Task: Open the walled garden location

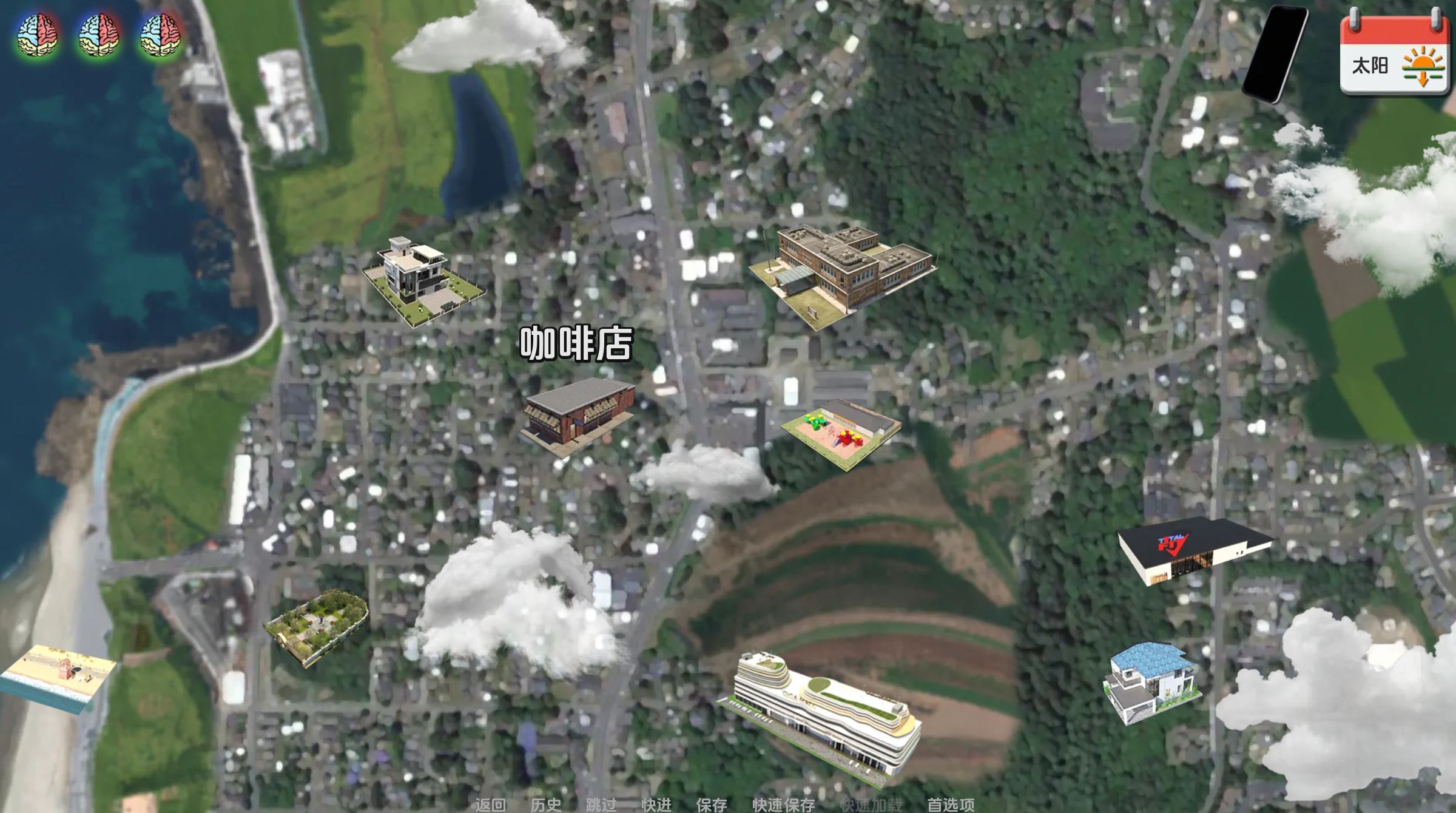Action: point(315,627)
